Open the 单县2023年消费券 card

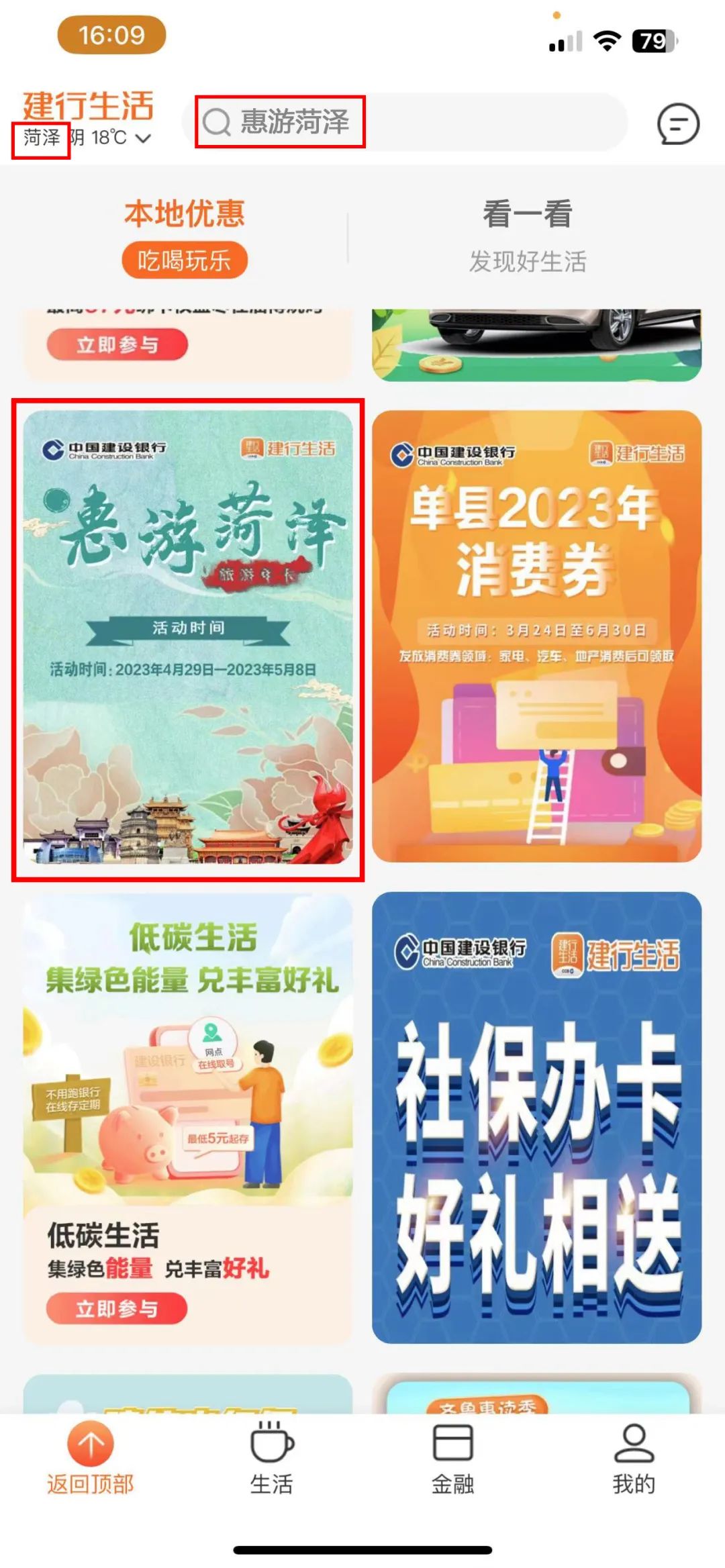pos(537,636)
